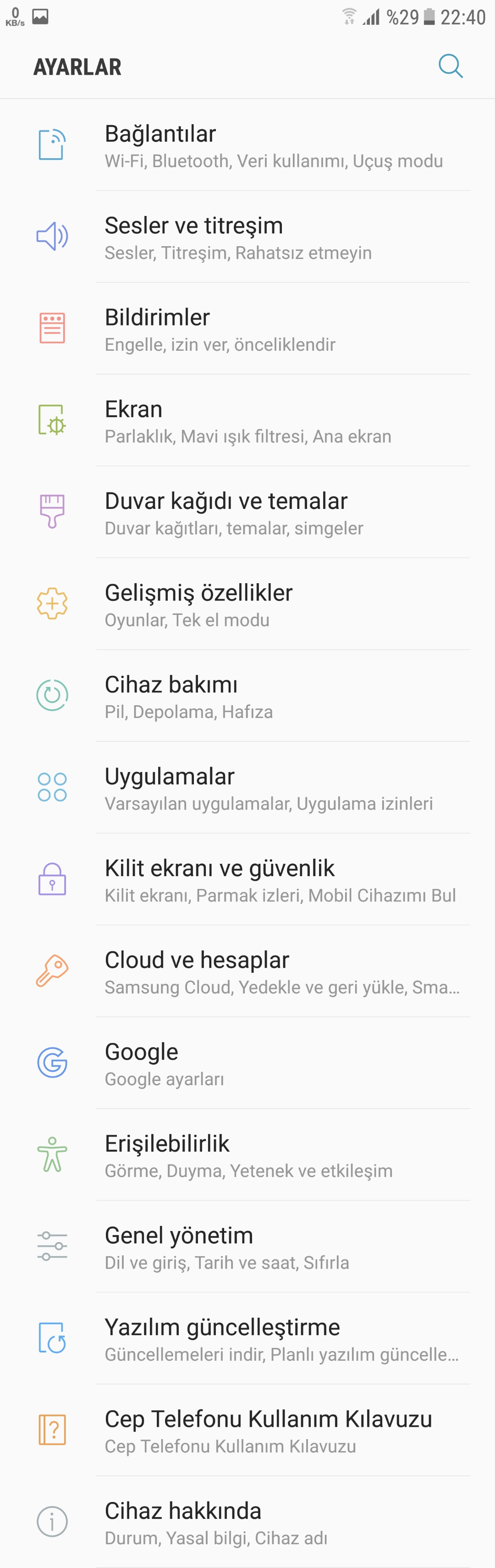Open Ekran display settings

point(247,421)
